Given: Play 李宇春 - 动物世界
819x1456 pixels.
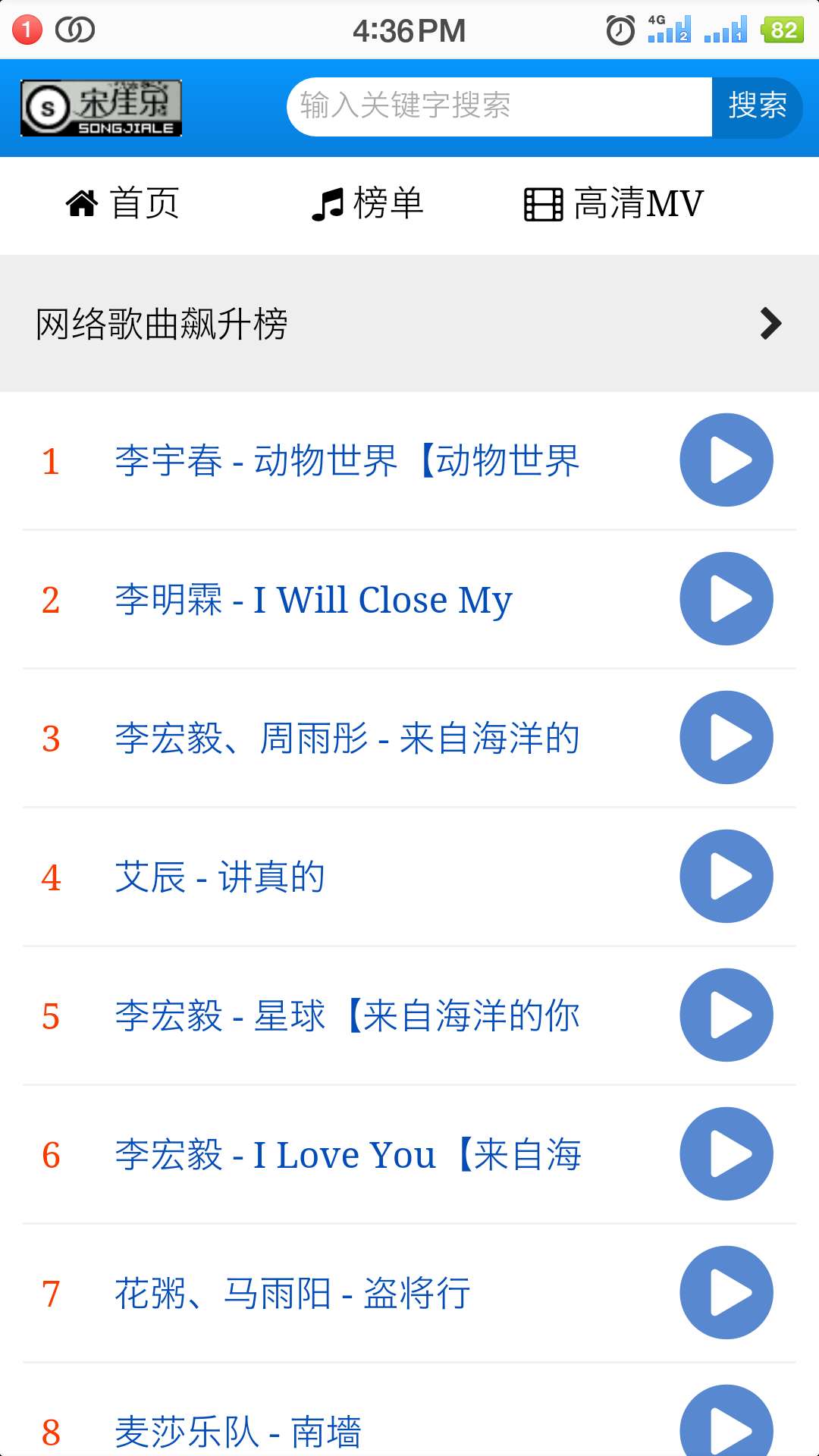Looking at the screenshot, I should point(726,460).
